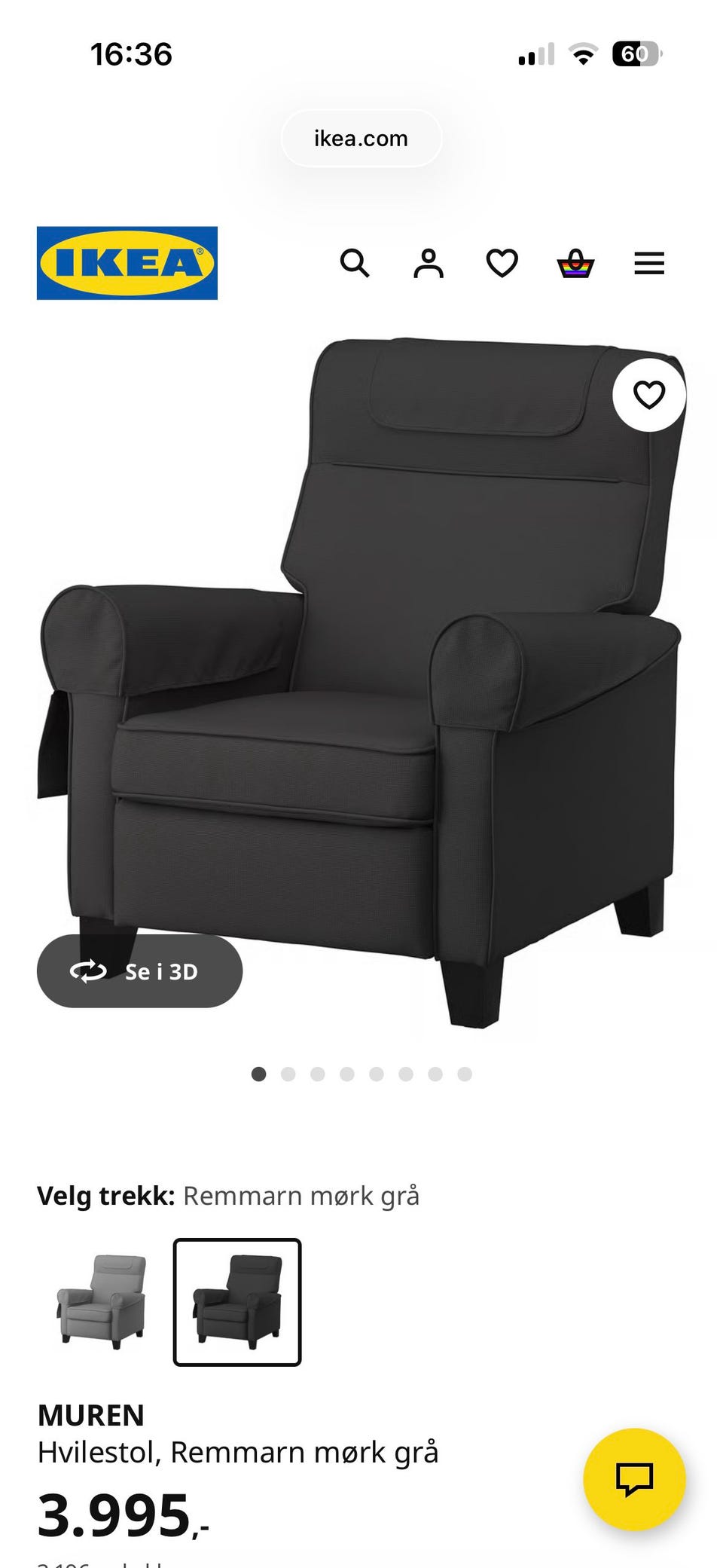Open the favourites heart in the header

coord(502,264)
